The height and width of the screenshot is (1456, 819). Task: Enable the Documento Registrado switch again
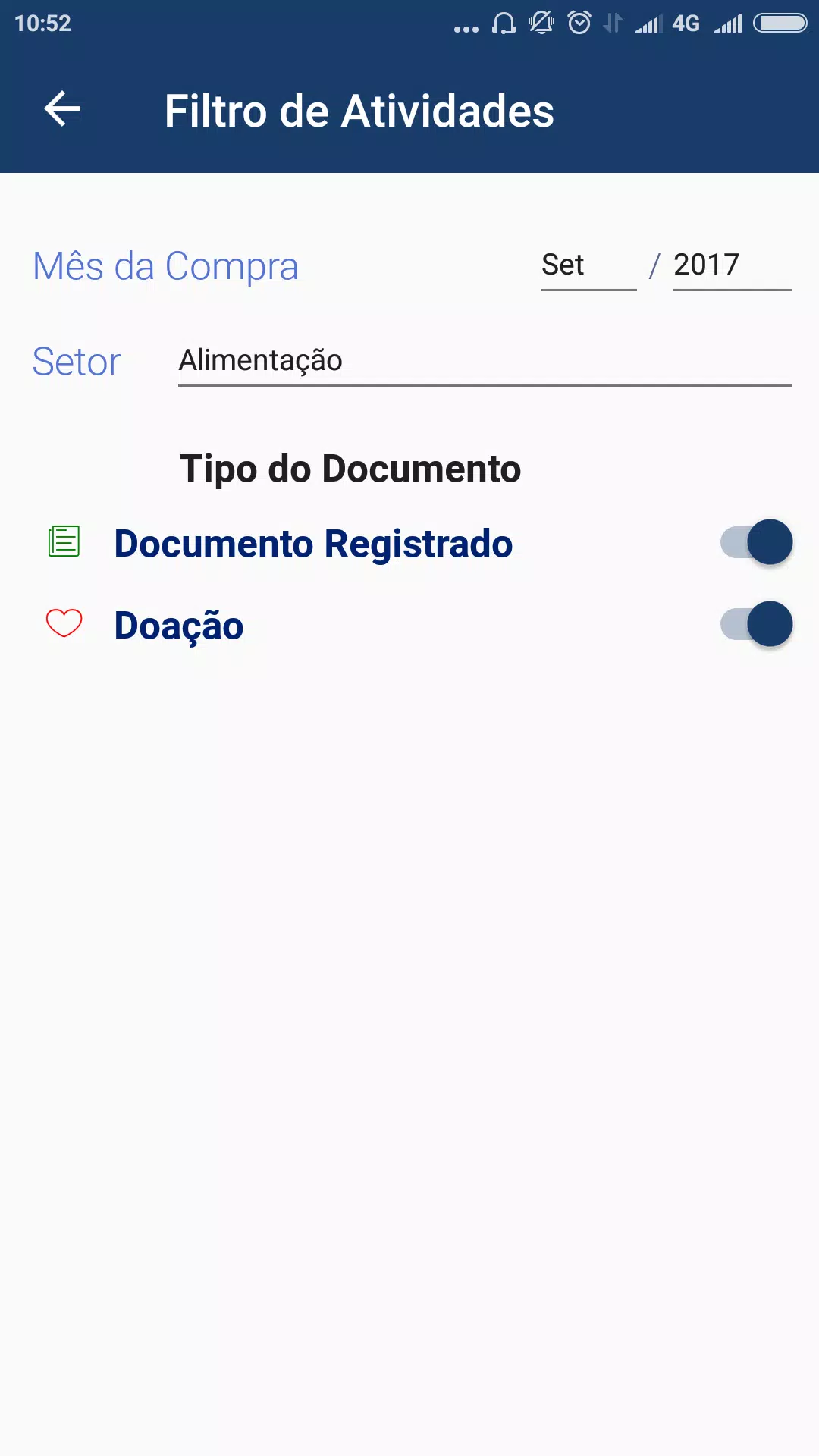(755, 542)
